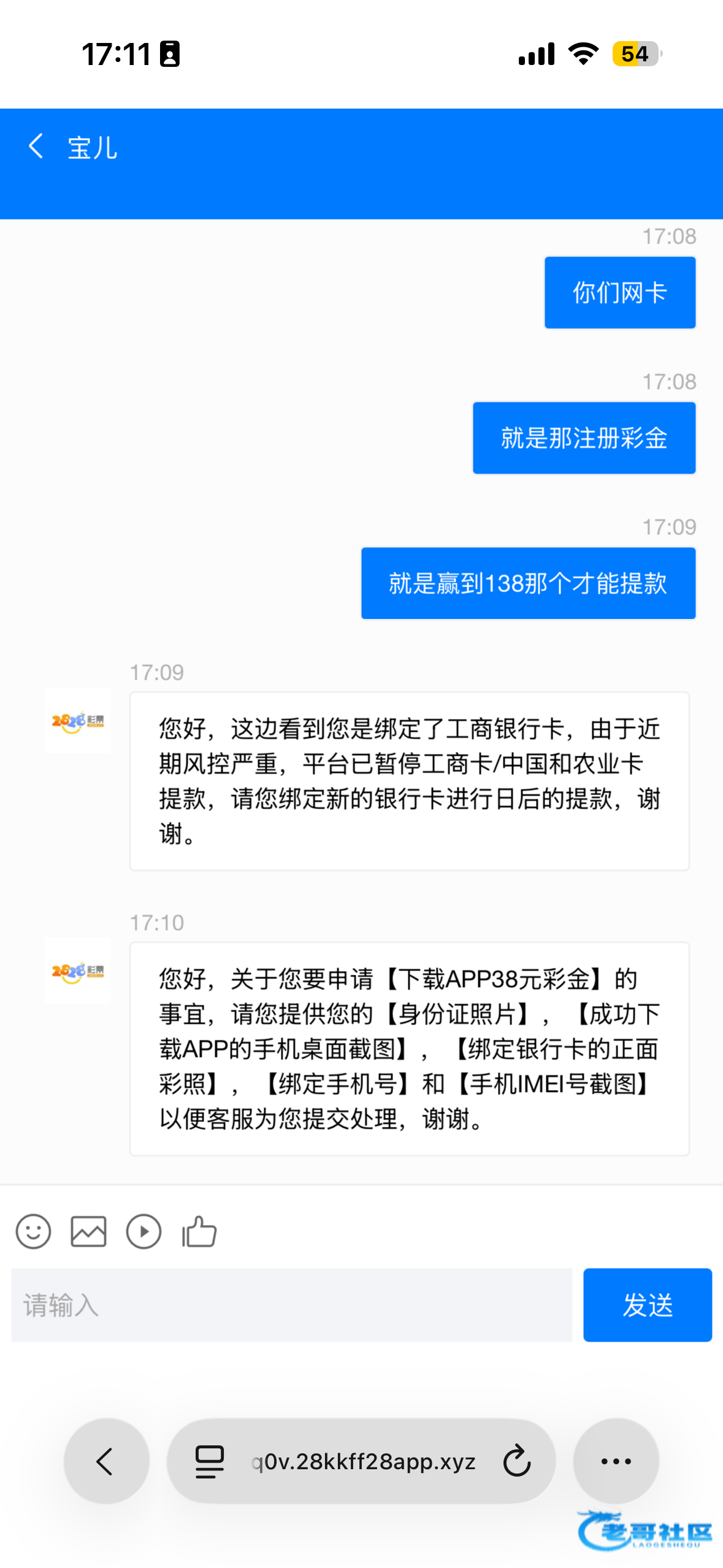Open the browser more options menu
This screenshot has width=723, height=1568.
(x=616, y=1461)
